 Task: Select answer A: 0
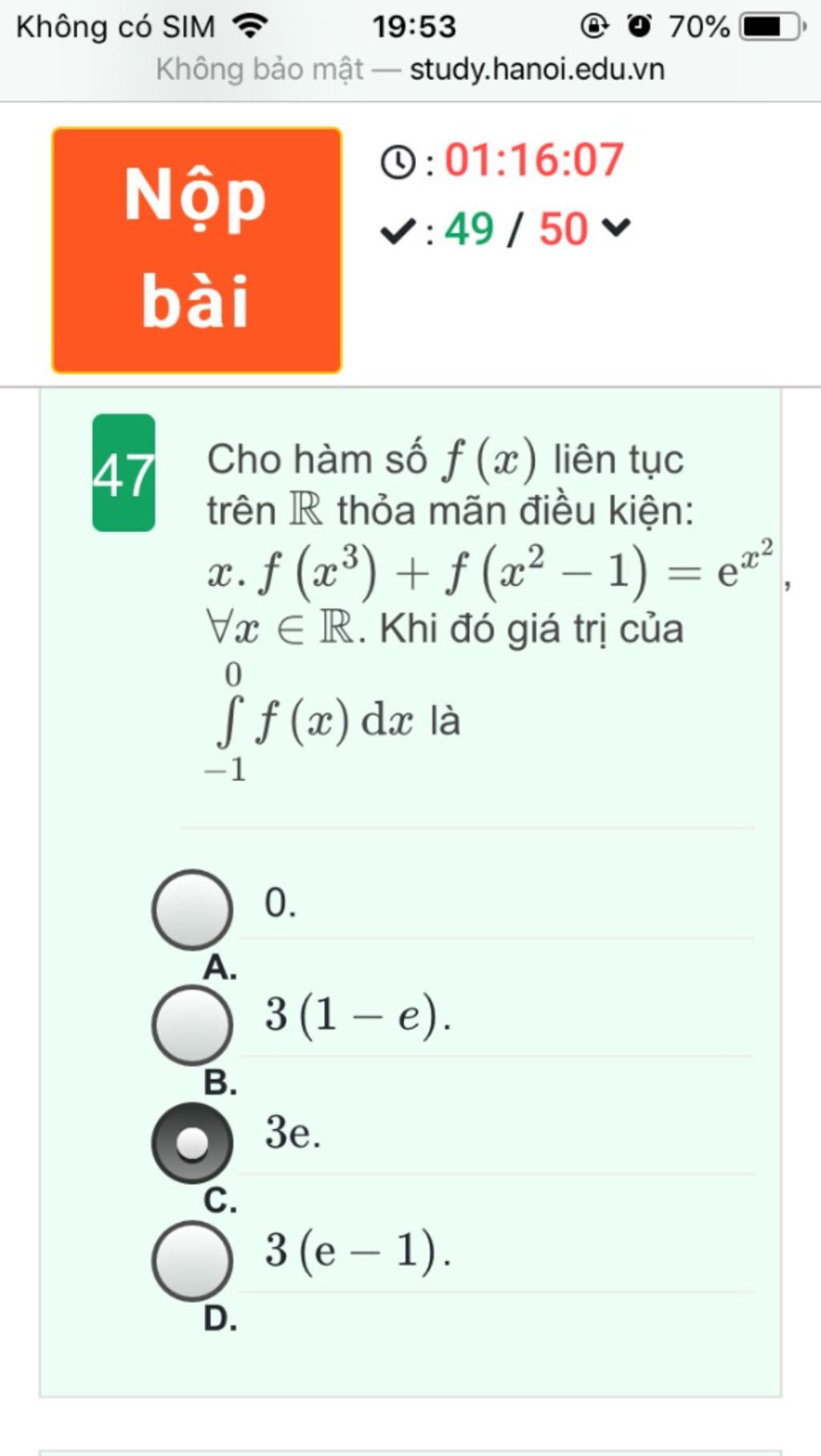coord(192,909)
